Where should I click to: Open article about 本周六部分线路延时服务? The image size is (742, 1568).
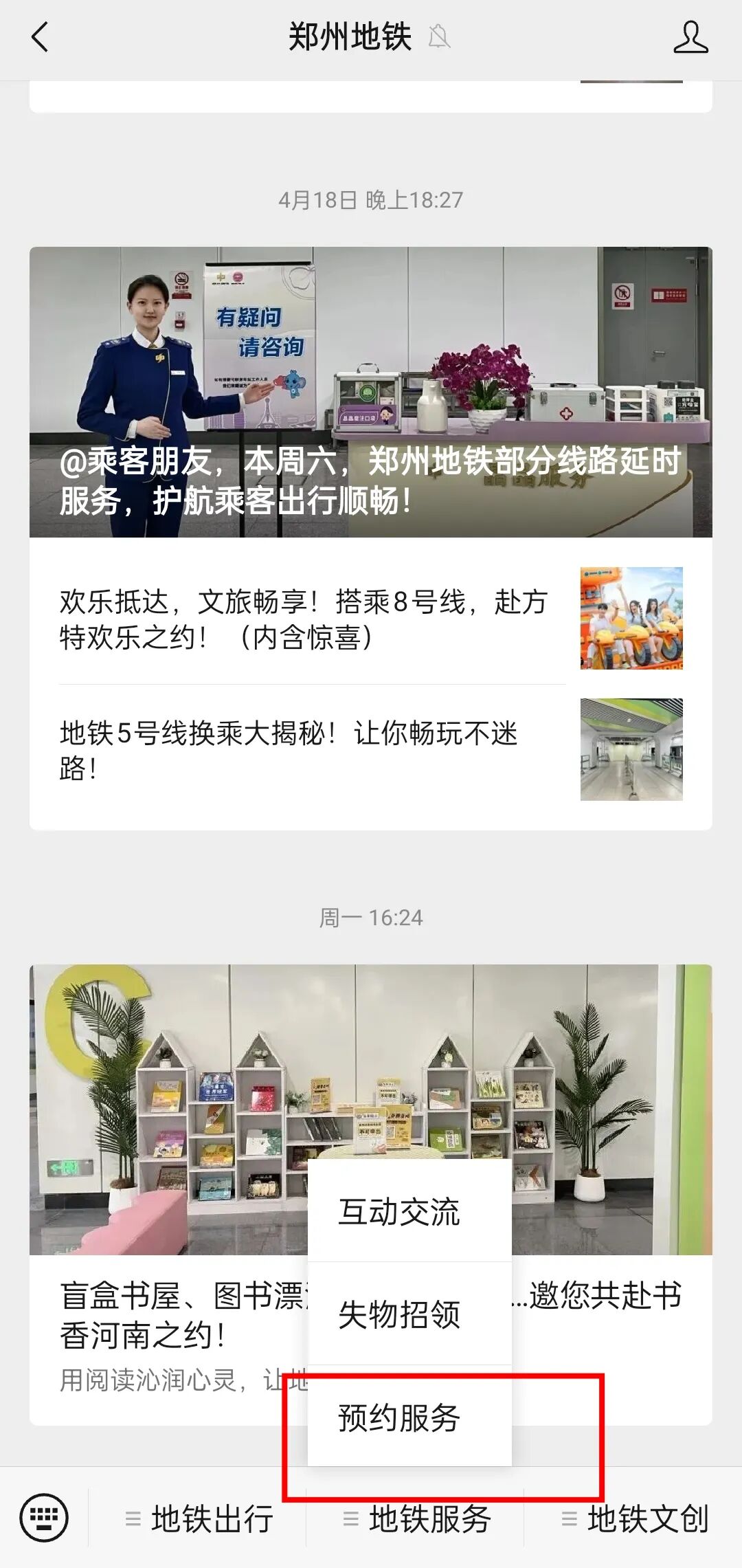[x=370, y=392]
